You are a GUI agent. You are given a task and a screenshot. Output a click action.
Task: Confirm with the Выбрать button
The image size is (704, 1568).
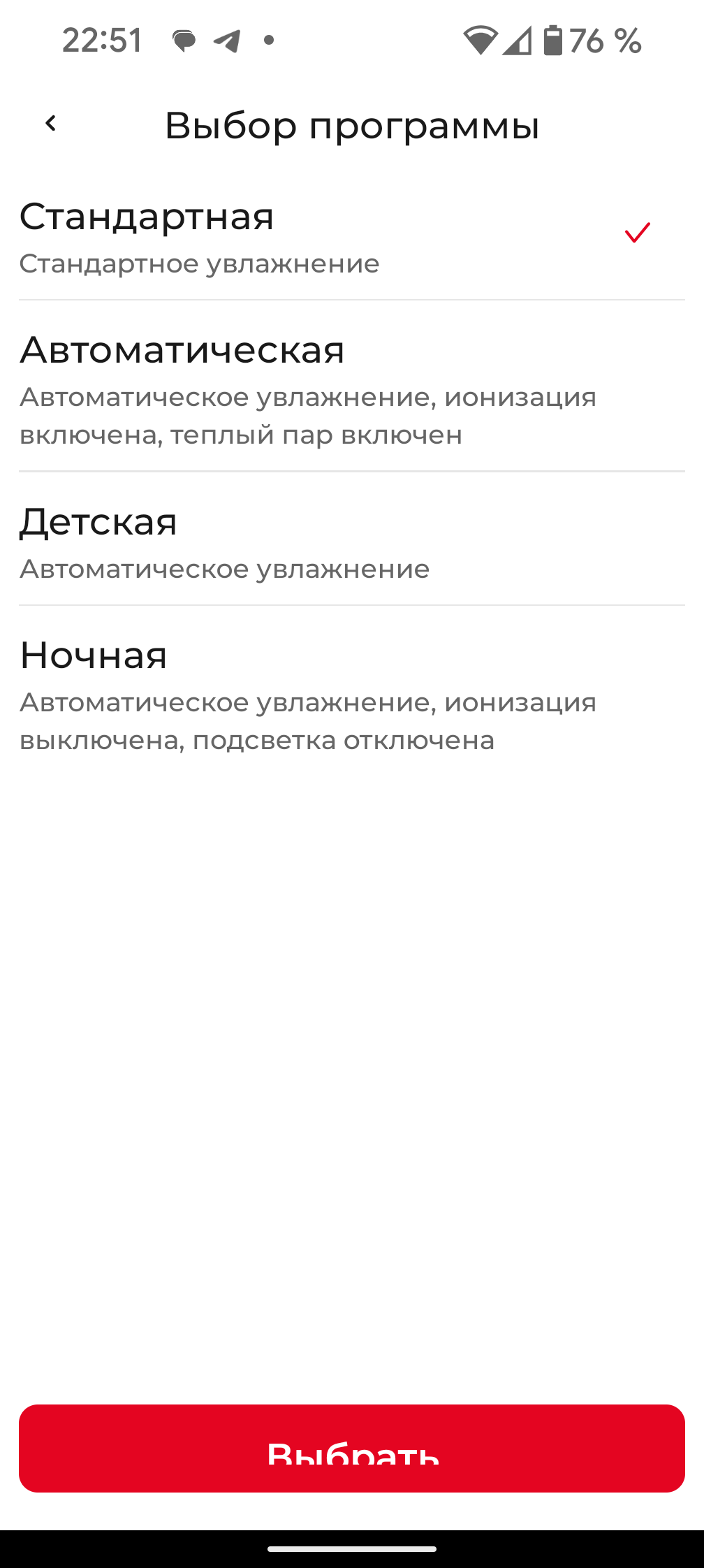point(352,1448)
